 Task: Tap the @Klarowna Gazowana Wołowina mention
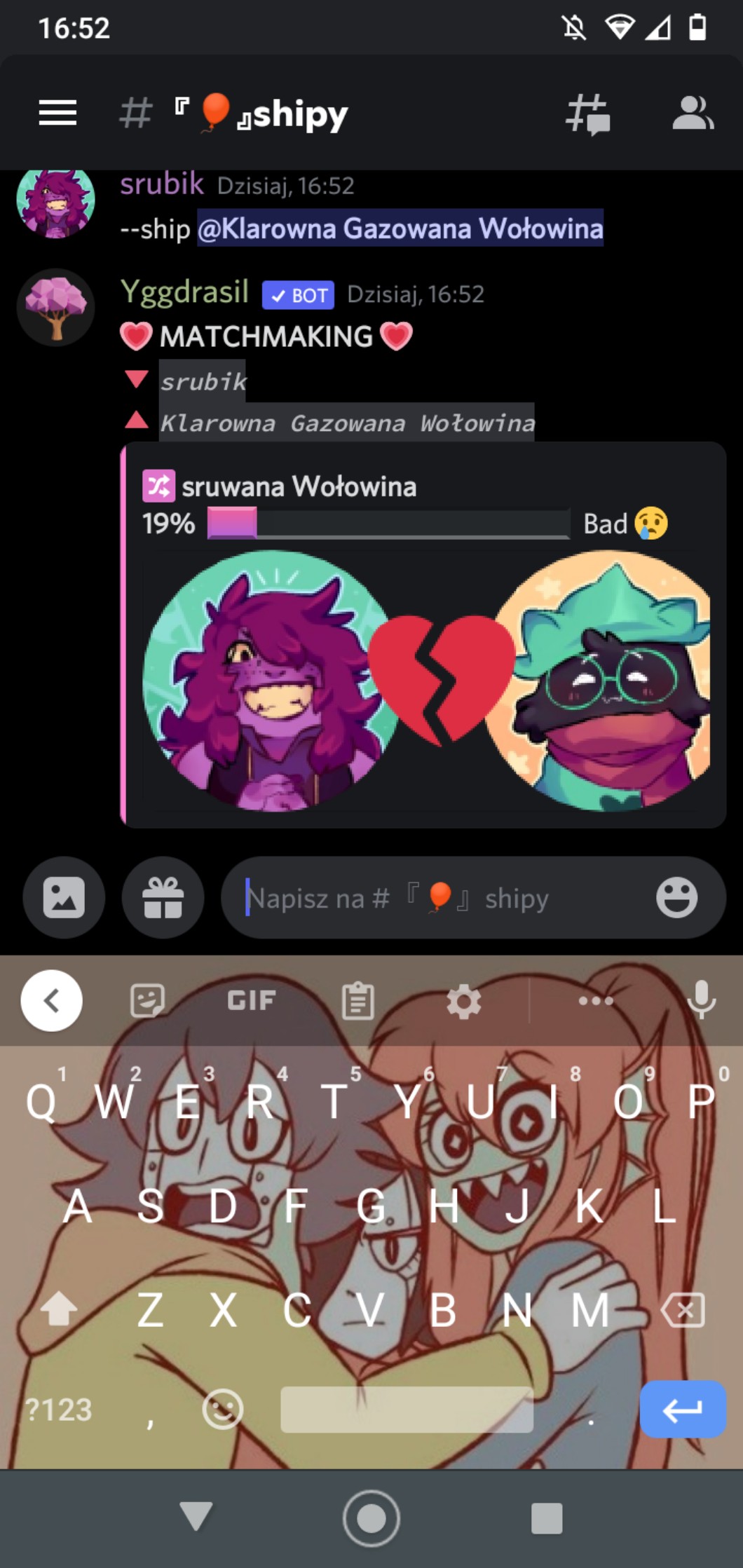pyautogui.click(x=400, y=229)
